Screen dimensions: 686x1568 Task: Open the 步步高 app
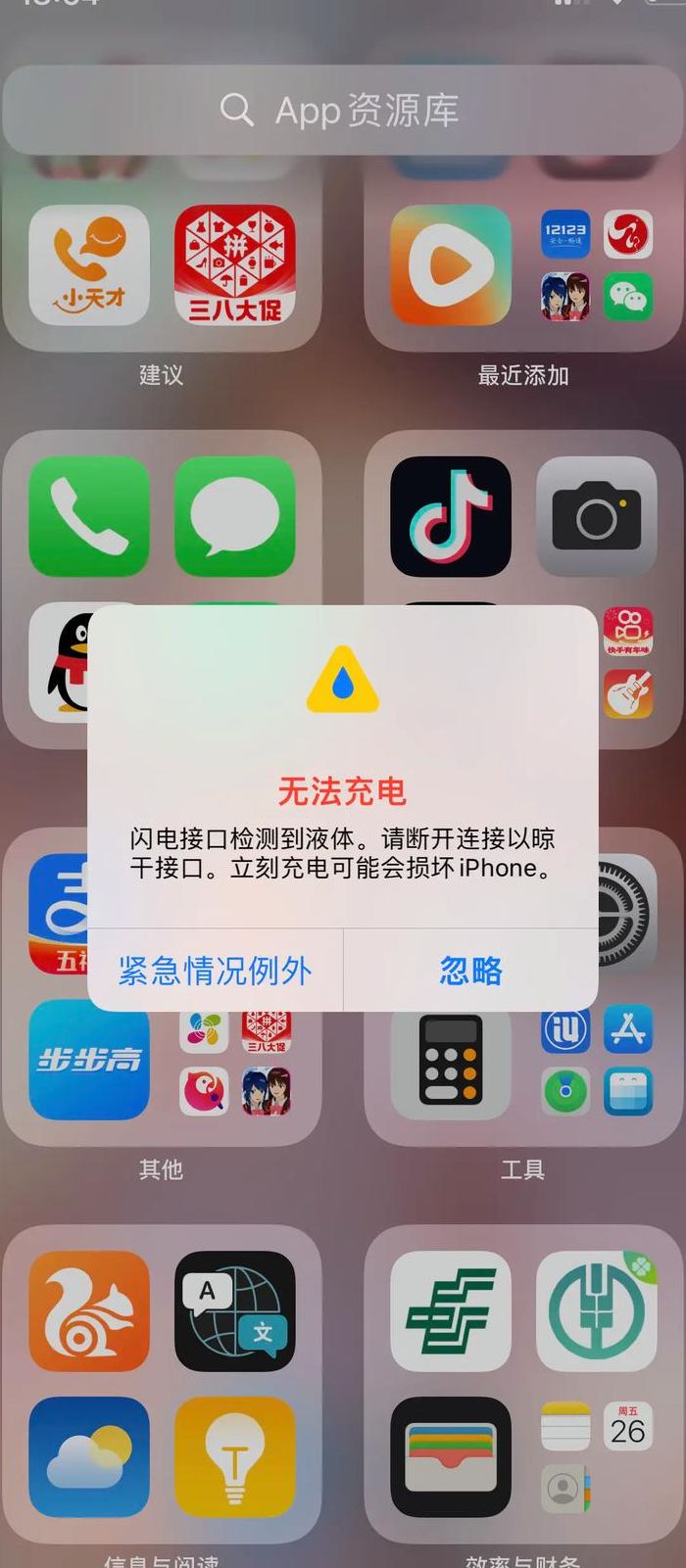tap(89, 1060)
